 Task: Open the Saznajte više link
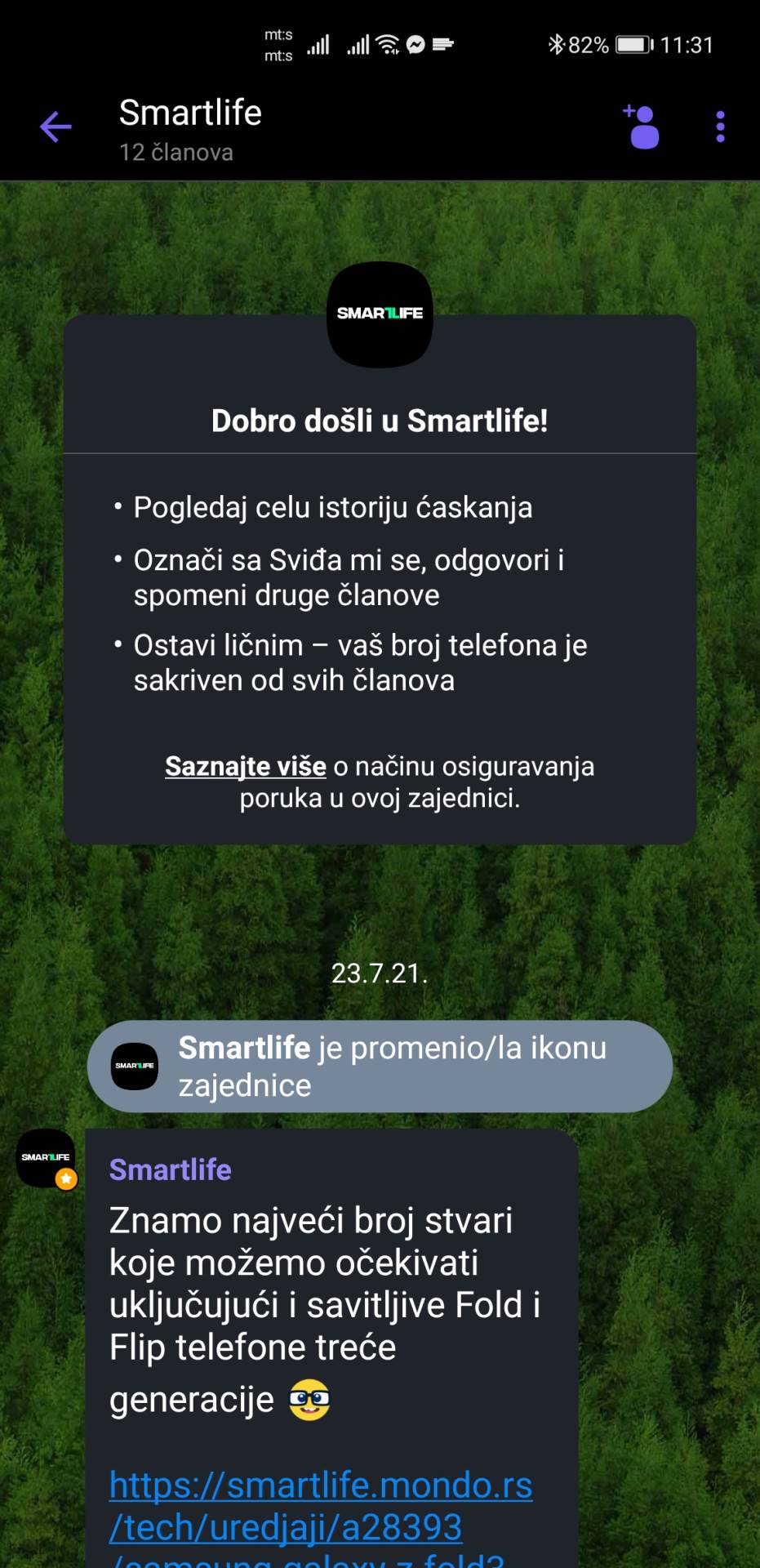(245, 766)
